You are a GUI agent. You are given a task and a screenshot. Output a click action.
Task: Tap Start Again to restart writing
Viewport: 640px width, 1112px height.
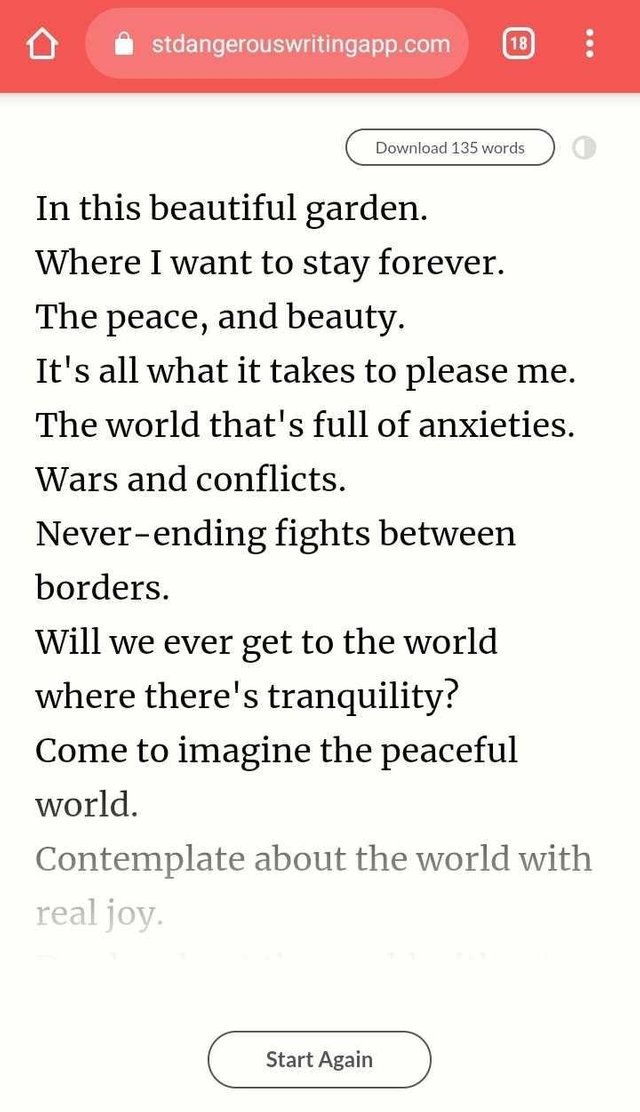[x=319, y=1059]
